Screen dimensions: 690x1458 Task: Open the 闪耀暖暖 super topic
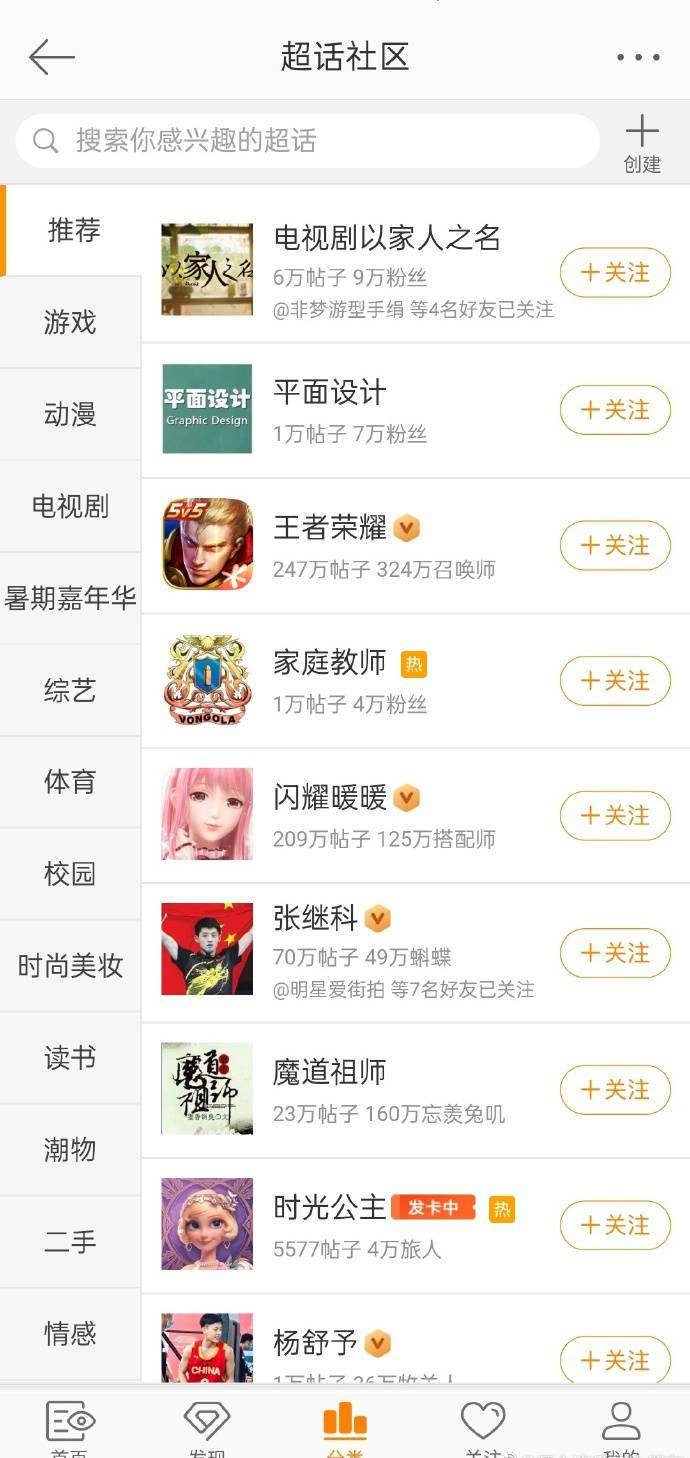(330, 798)
